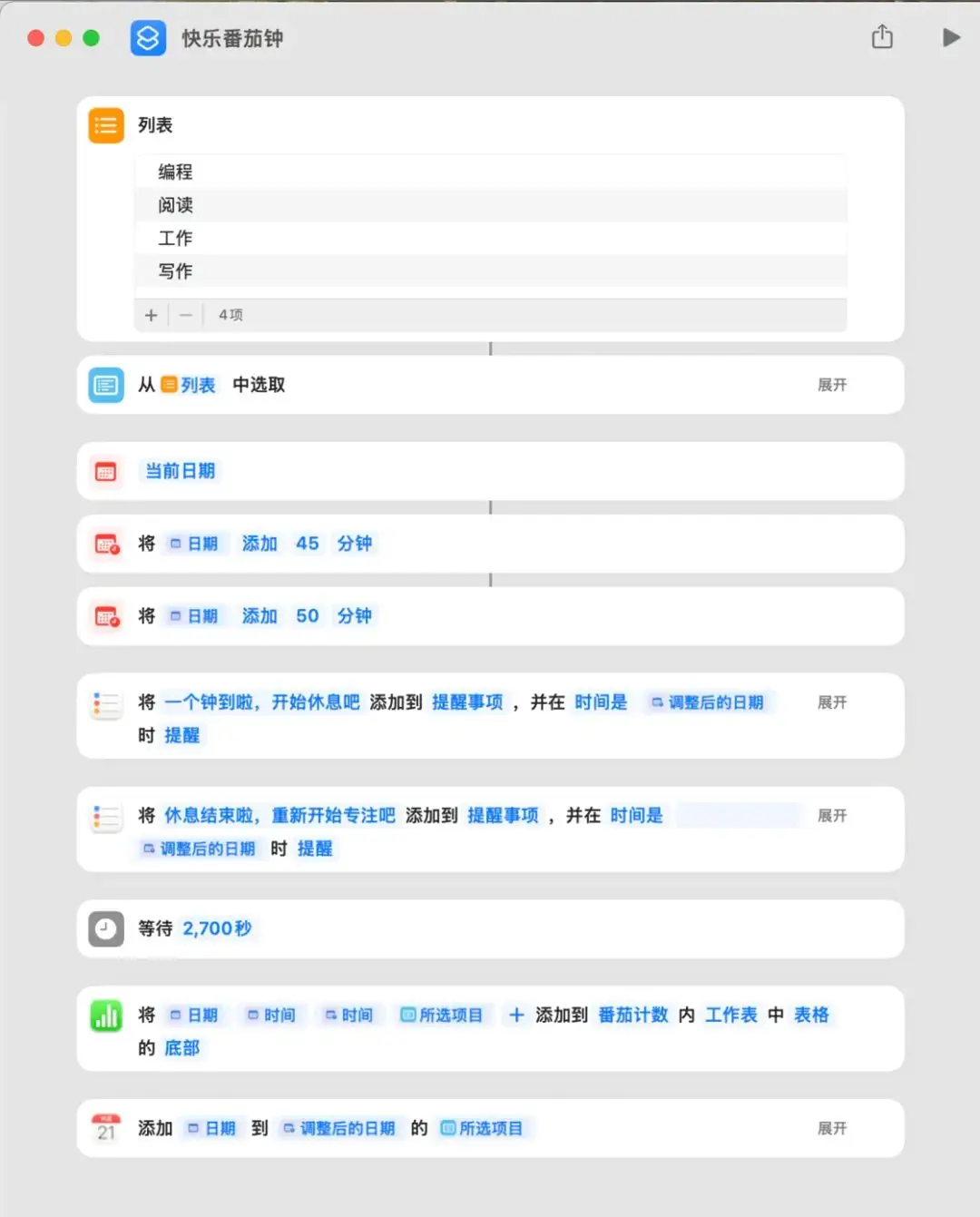Click the Wait action clock icon
The image size is (980, 1217).
click(105, 928)
